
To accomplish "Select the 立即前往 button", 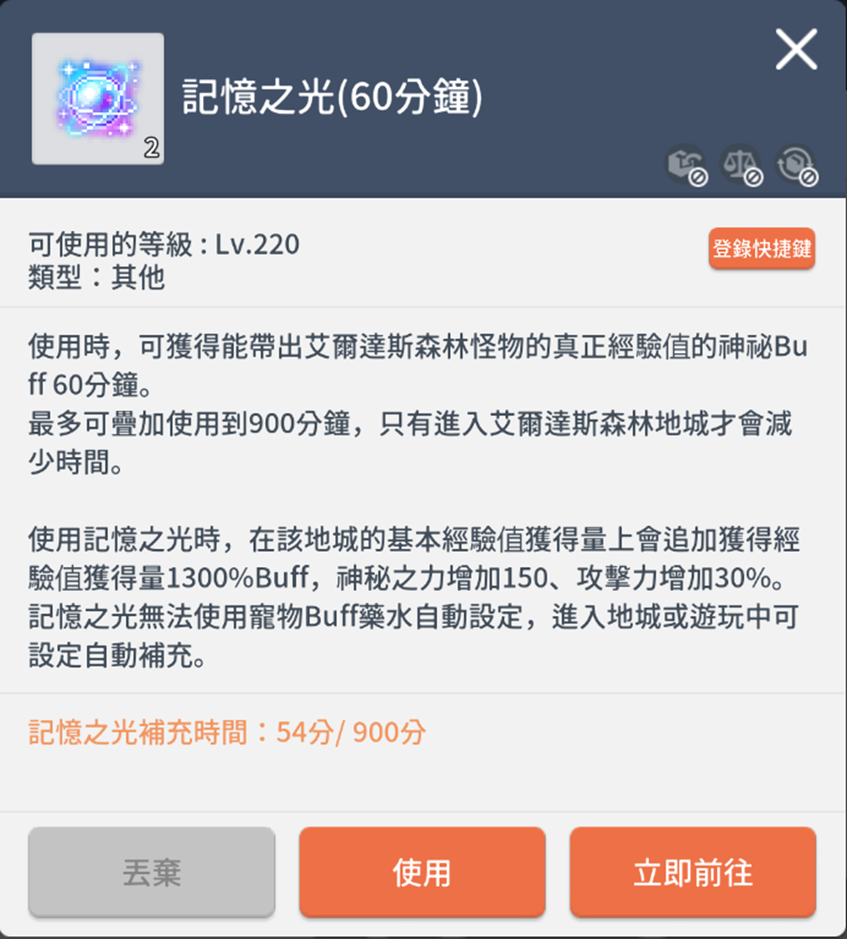I will coord(693,872).
